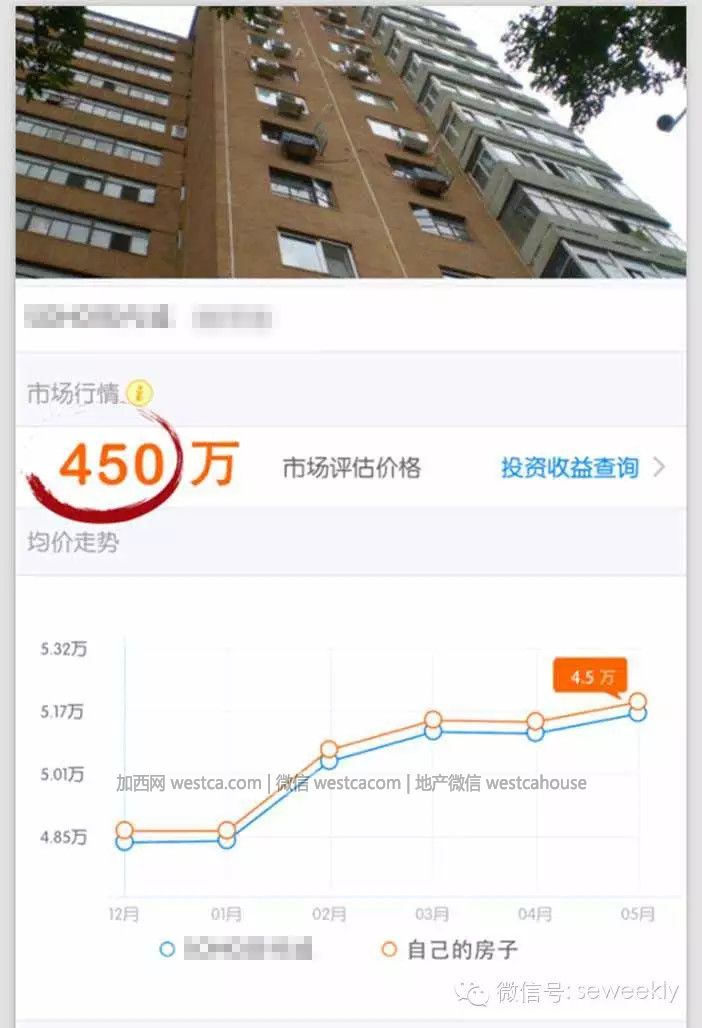Screen dimensions: 702x1028
Task: Open the building photo at the top
Action: pos(350,142)
